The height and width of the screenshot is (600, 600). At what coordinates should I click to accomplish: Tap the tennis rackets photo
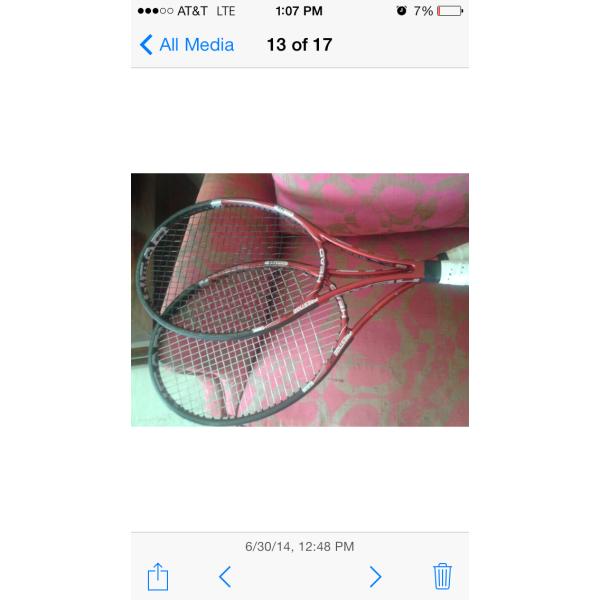tap(300, 300)
